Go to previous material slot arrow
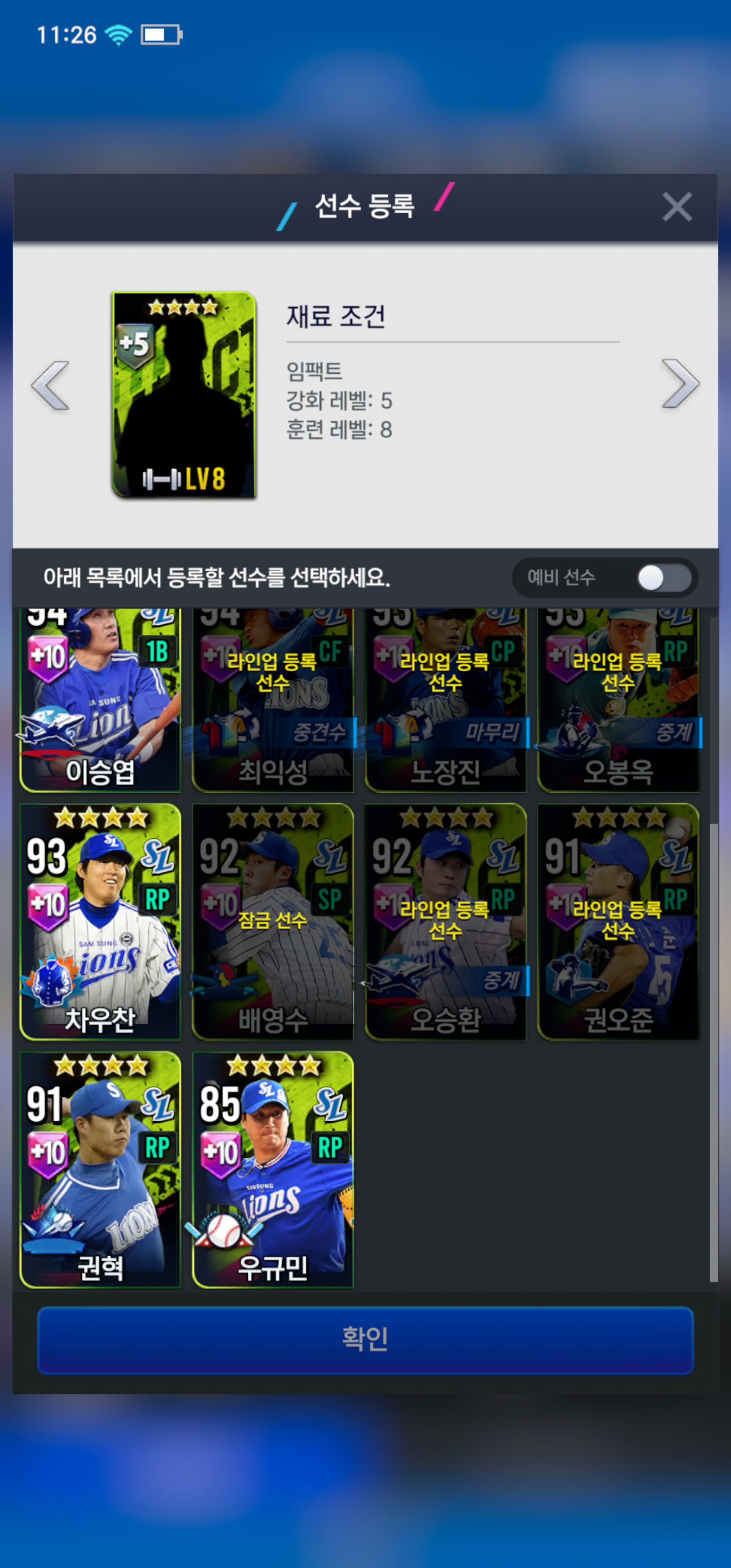The width and height of the screenshot is (731, 1568). (x=51, y=385)
